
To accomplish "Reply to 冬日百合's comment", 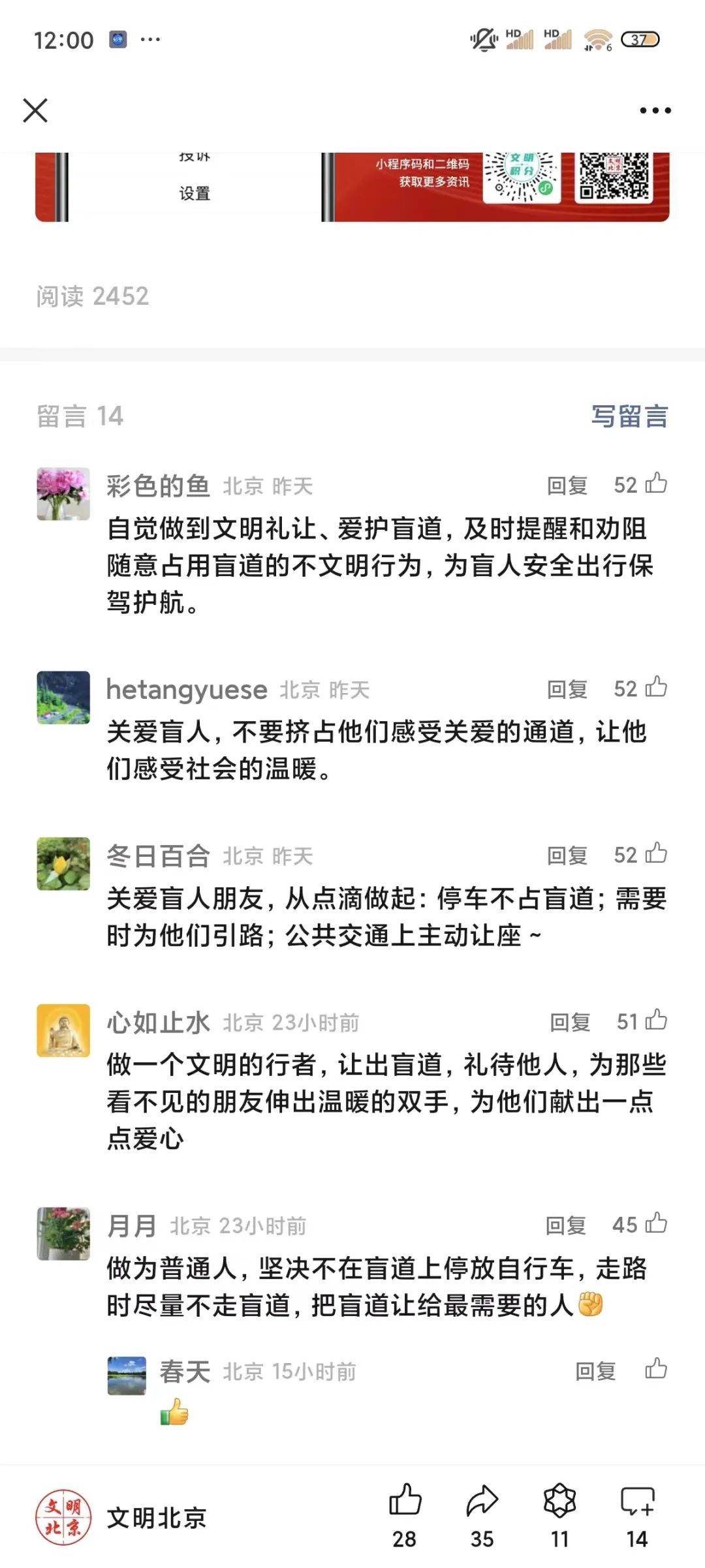I will coord(567,855).
